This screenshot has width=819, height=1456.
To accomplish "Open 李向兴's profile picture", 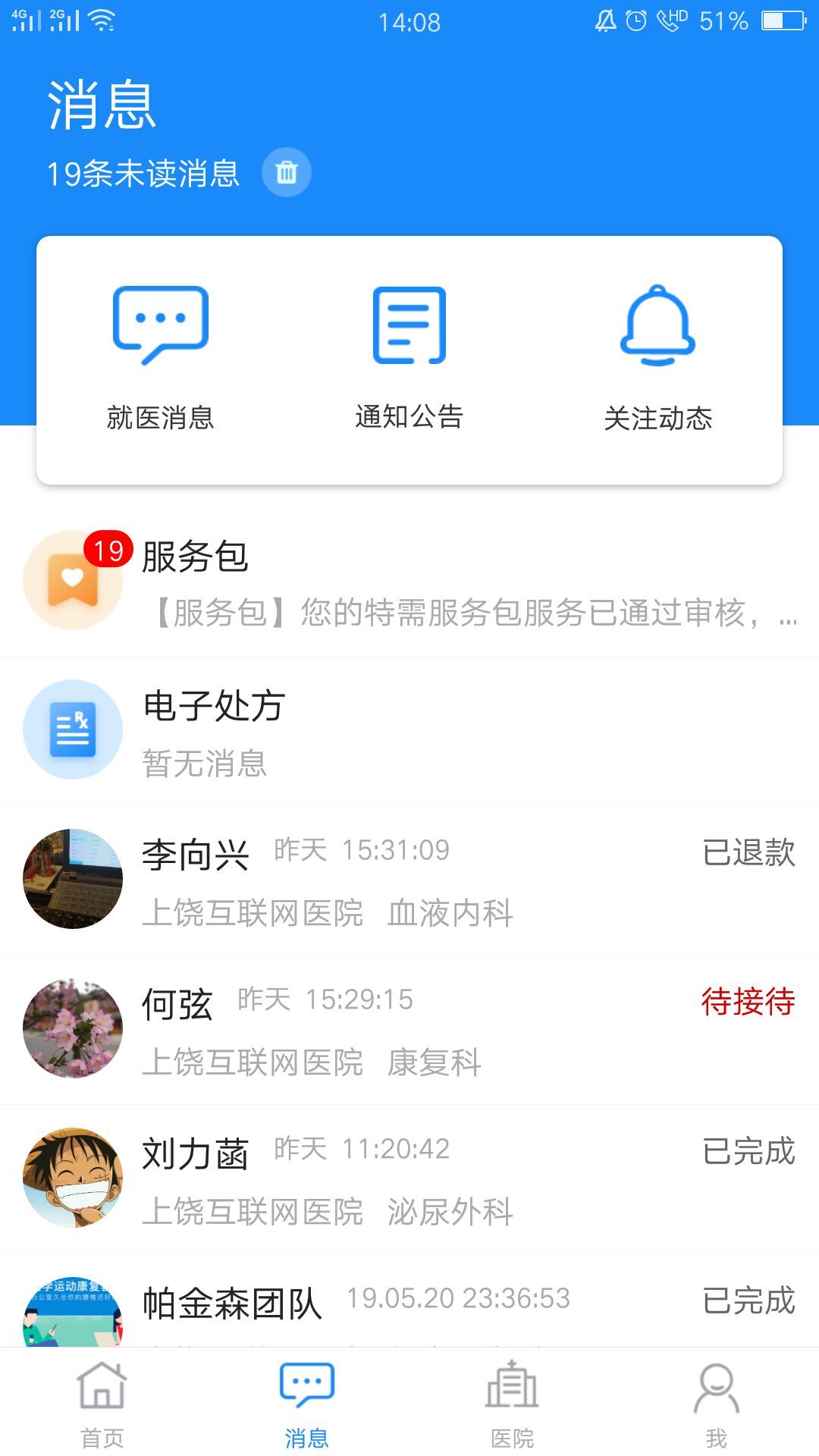I will pos(72,876).
